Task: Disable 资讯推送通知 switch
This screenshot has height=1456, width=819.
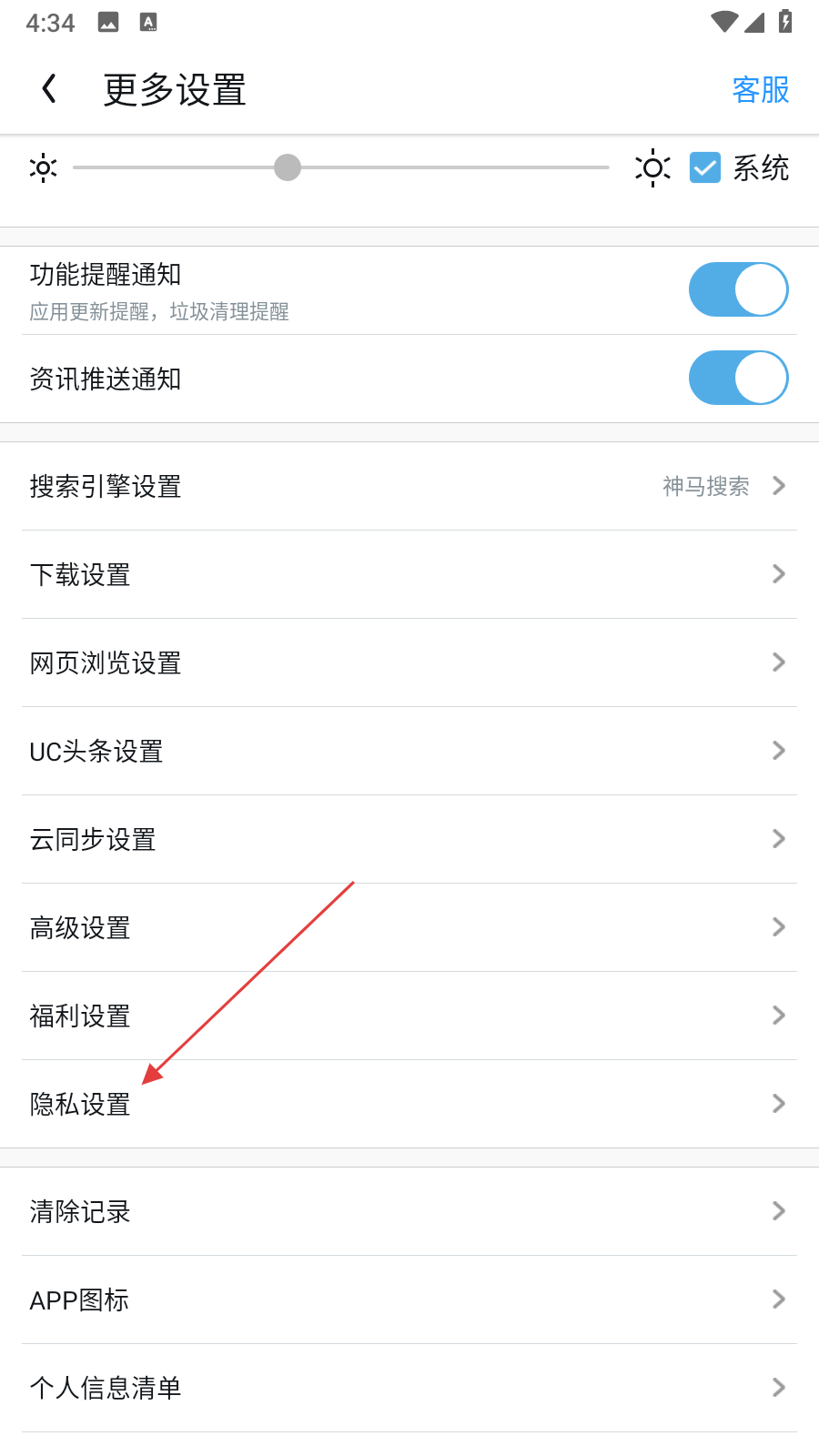Action: pos(738,378)
